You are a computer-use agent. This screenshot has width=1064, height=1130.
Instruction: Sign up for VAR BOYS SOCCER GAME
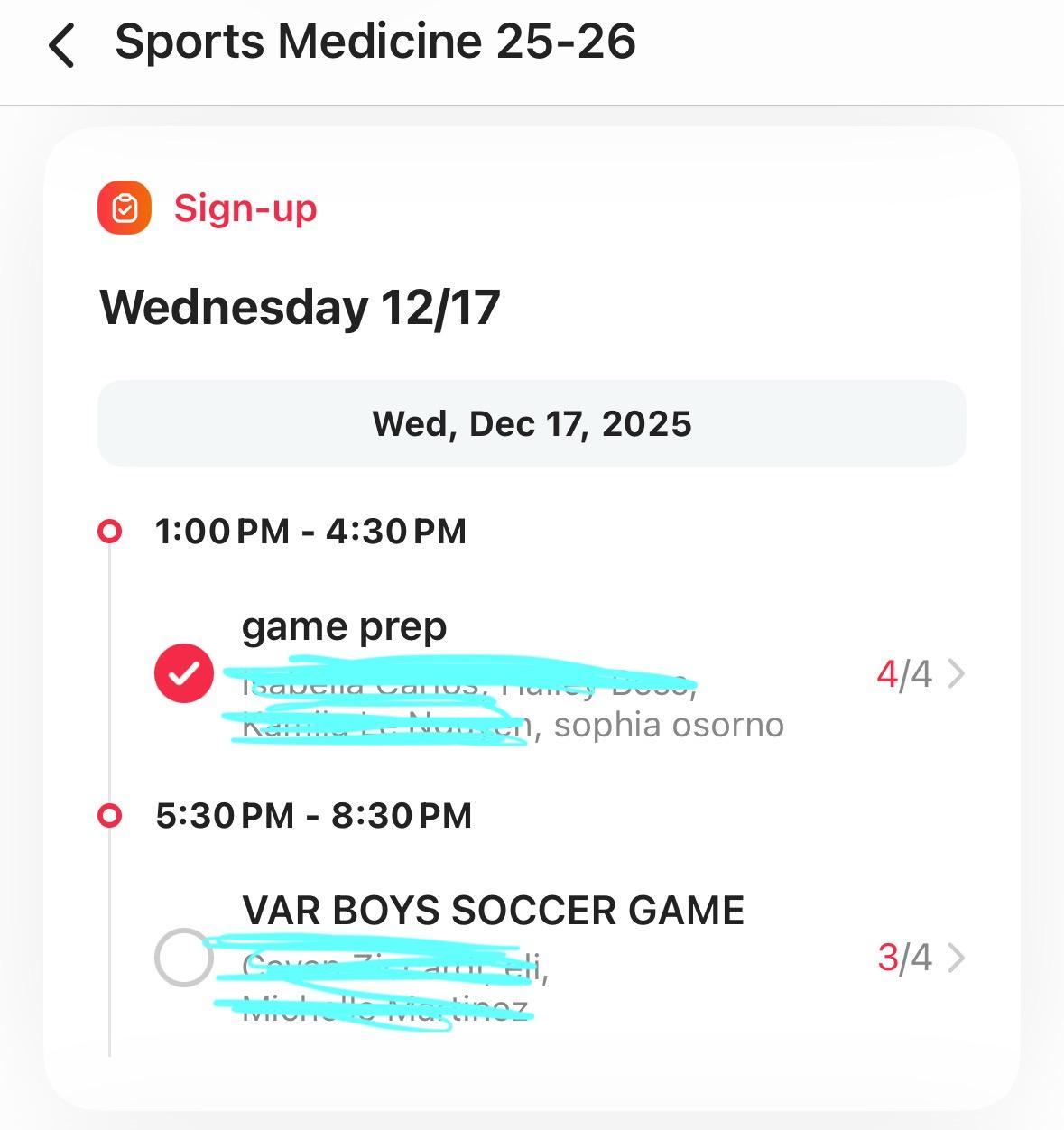183,958
